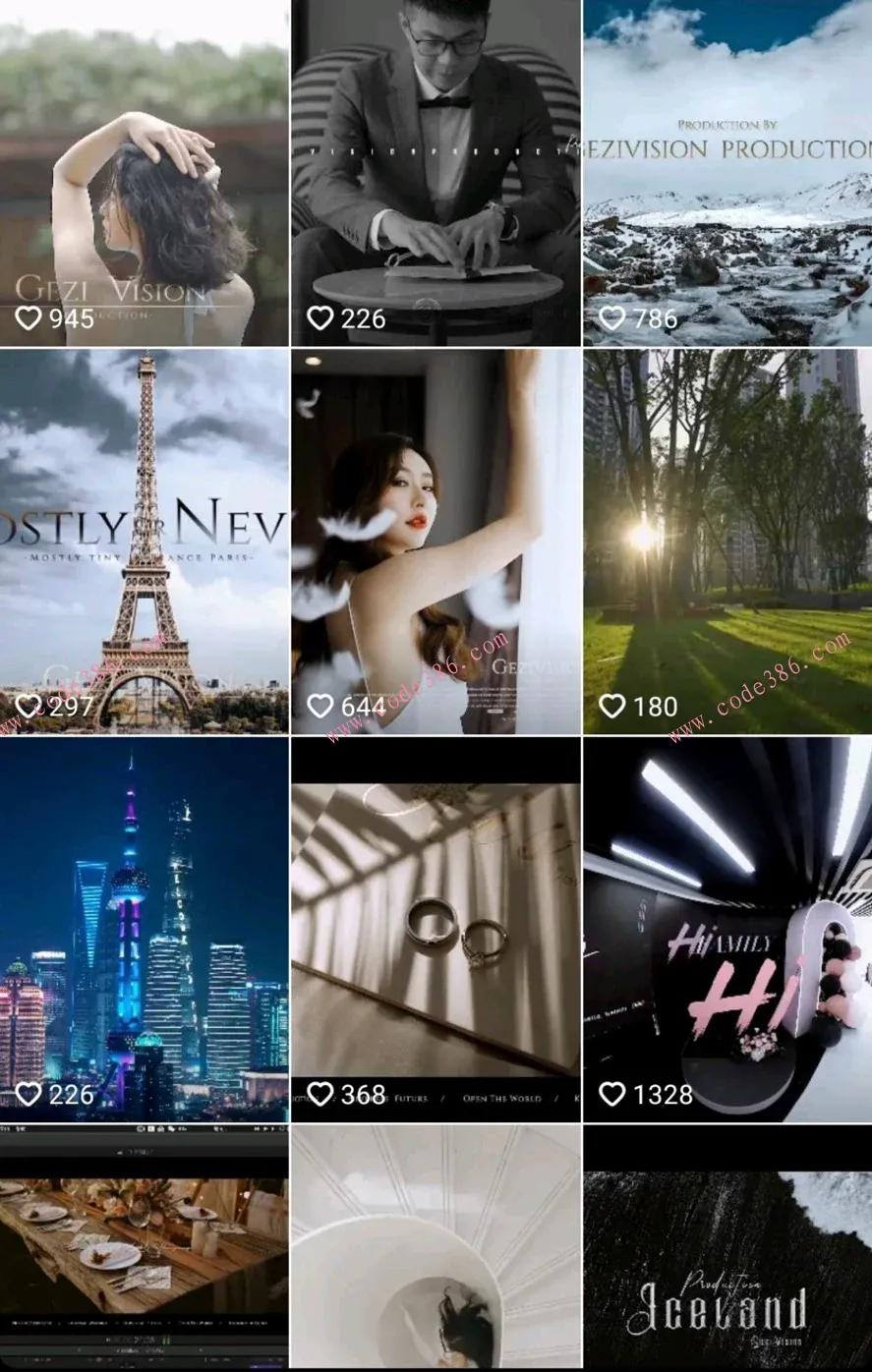872x1372 pixels.
Task: View the wedding rings video with 368 likes
Action: pos(436,929)
